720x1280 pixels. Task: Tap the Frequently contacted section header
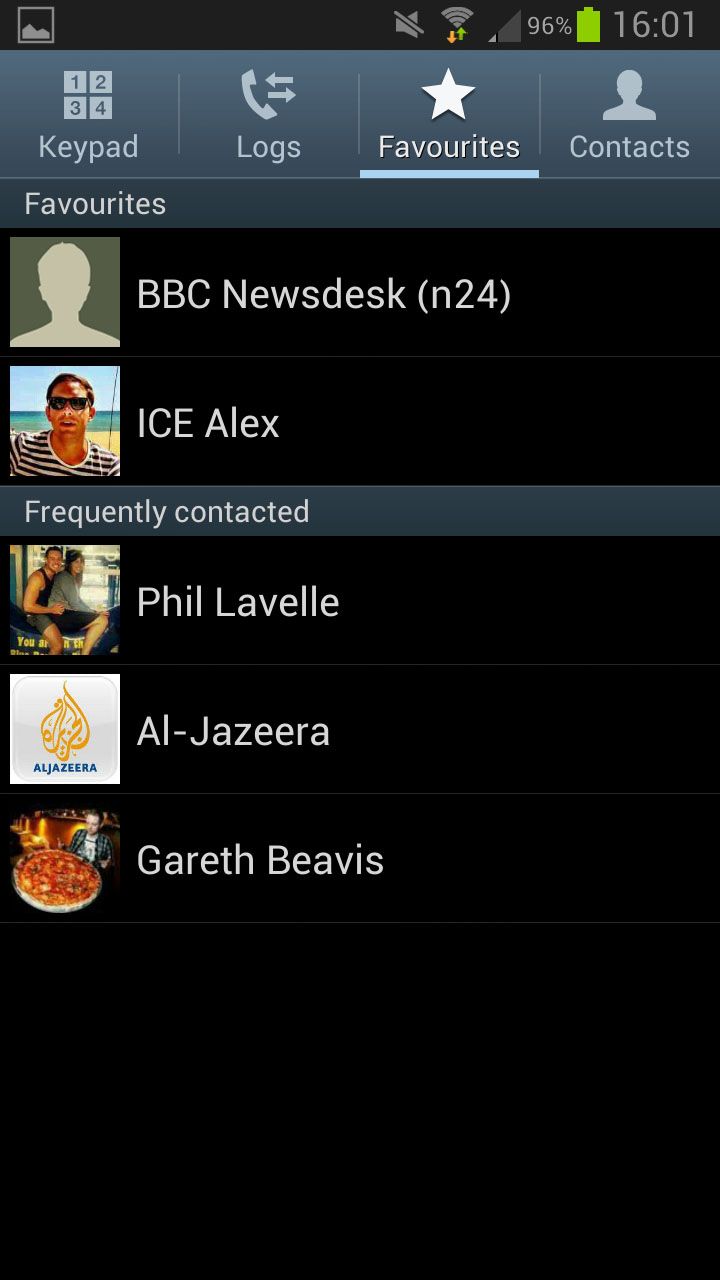point(360,511)
